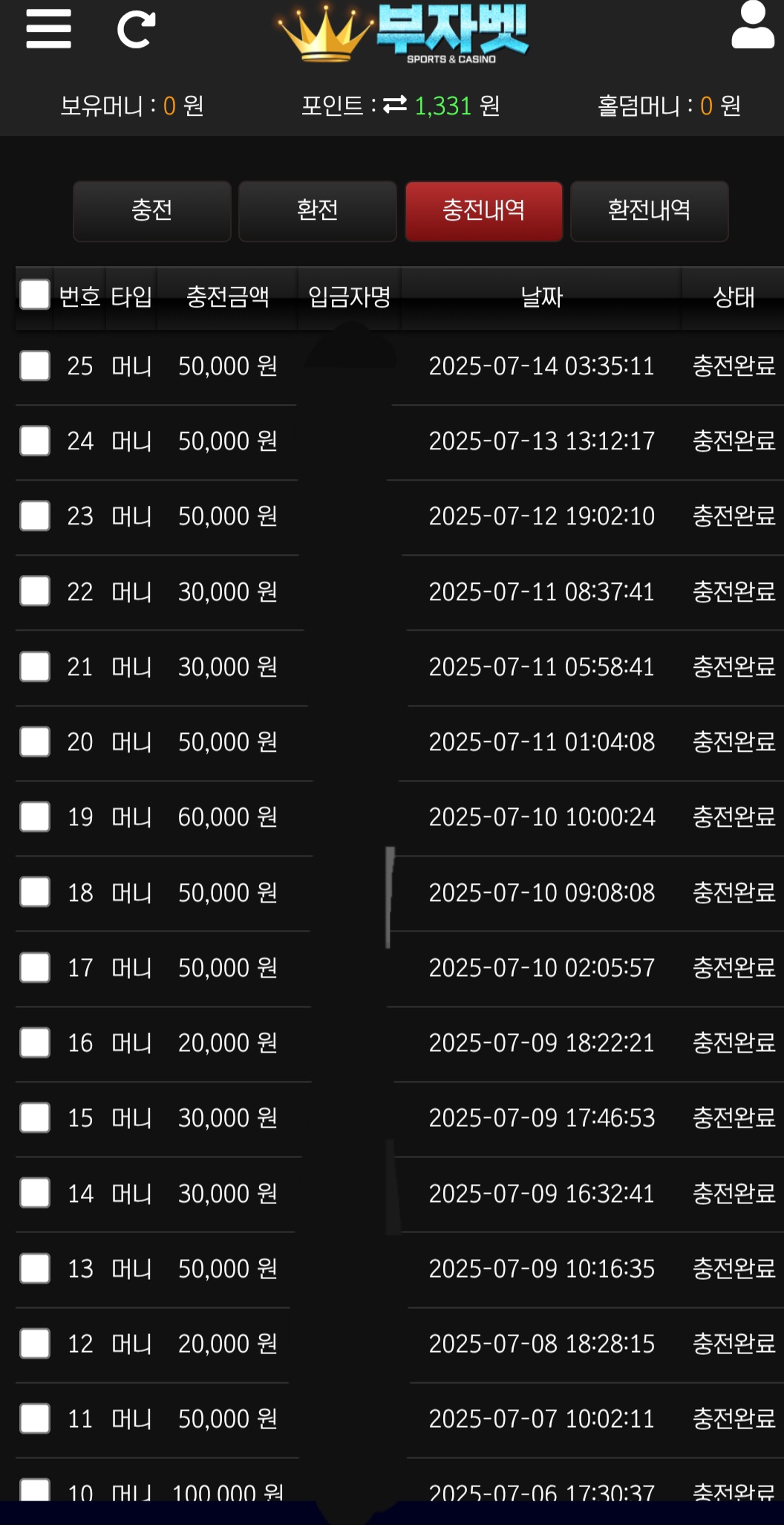Mark the checkbox on row 19

(35, 817)
